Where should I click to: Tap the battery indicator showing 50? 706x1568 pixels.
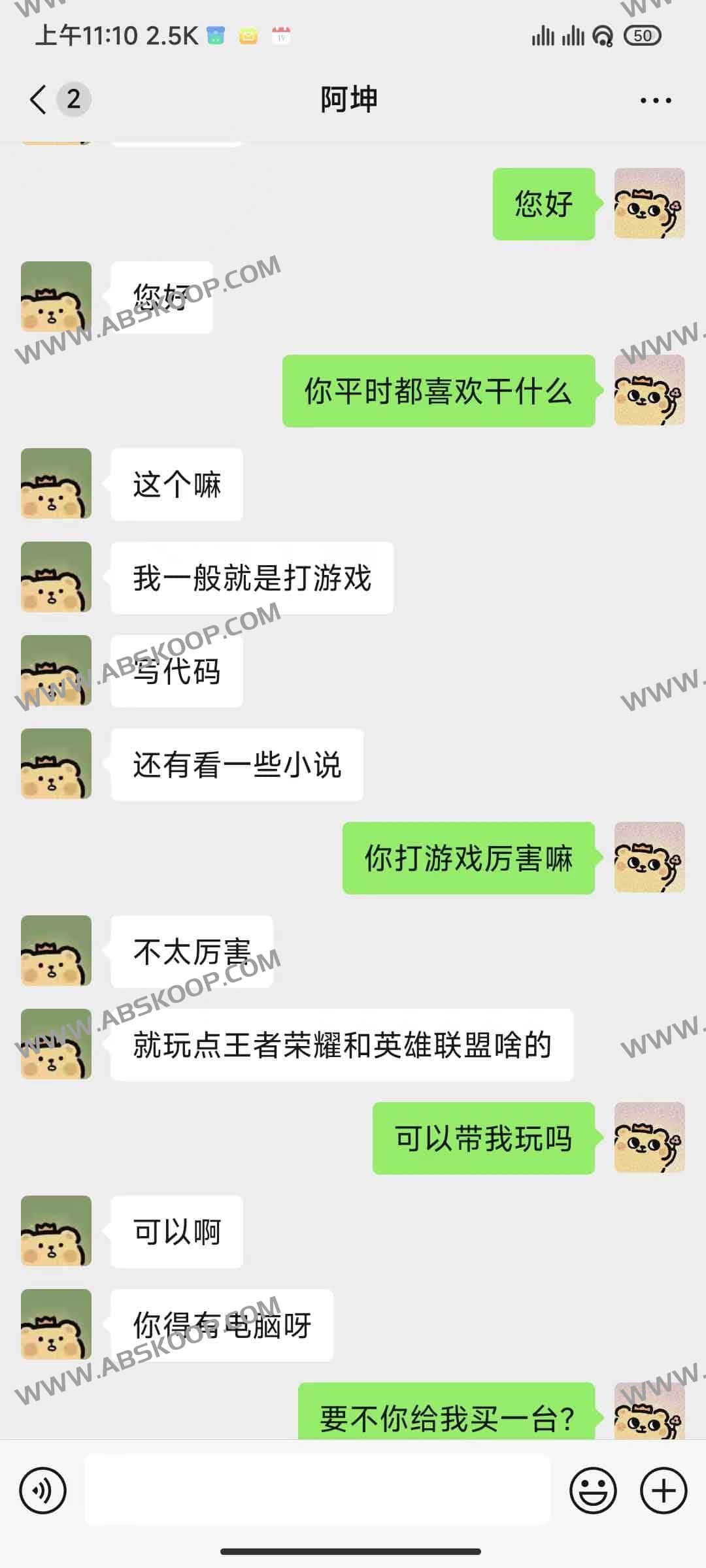644,37
